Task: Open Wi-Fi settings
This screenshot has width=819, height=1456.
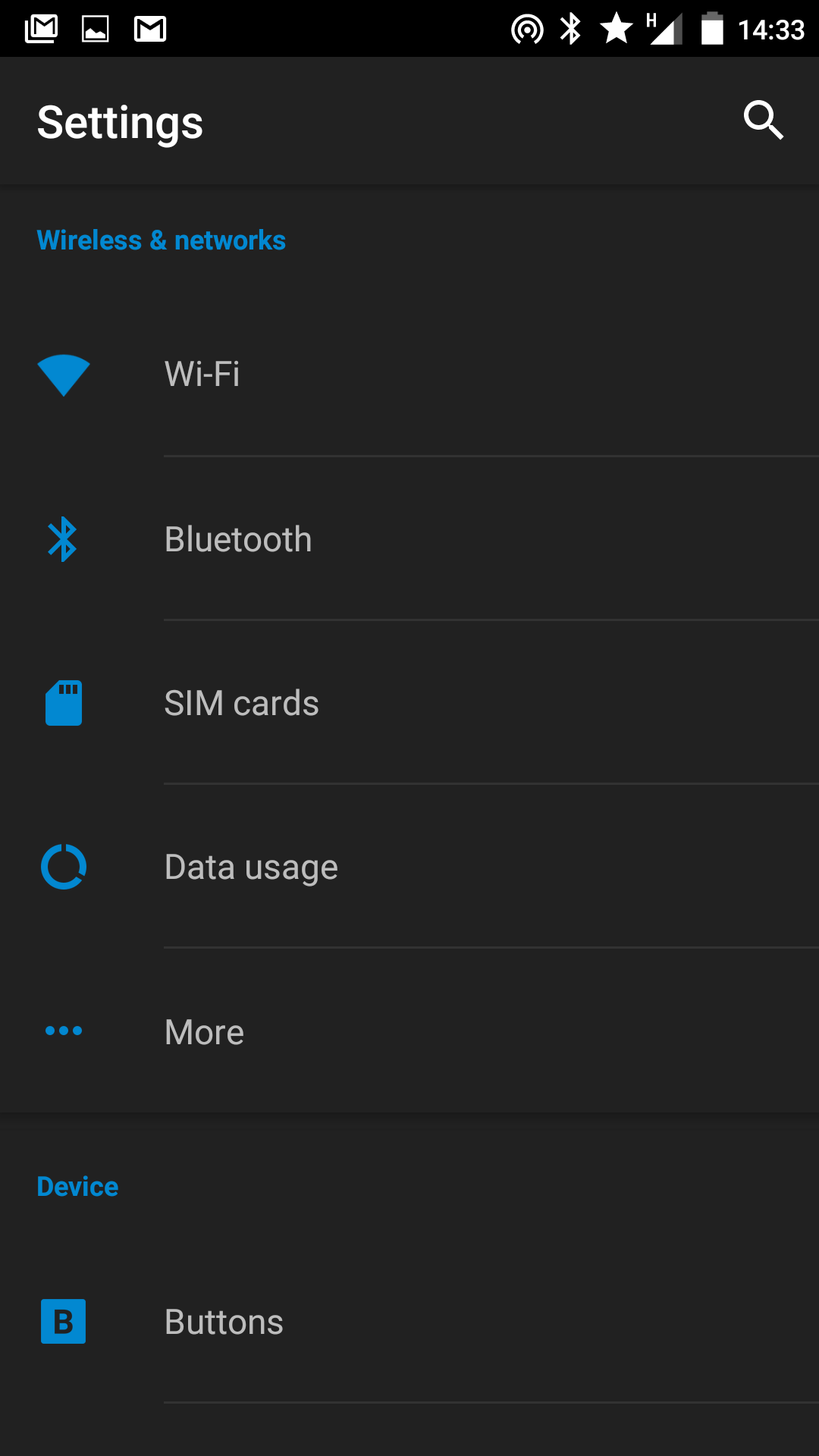Action: tap(409, 375)
